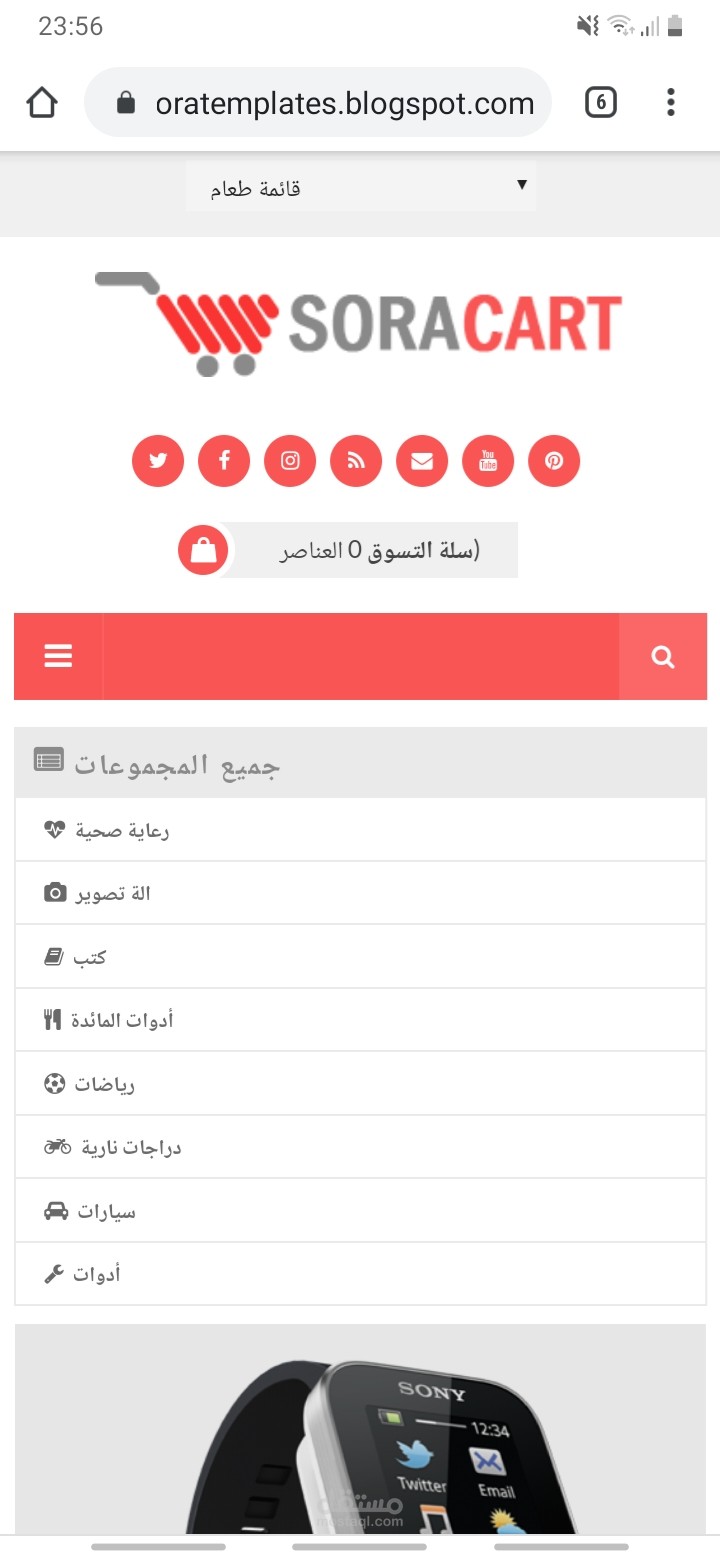The height and width of the screenshot is (1560, 720).
Task: Open the Pinterest social link
Action: click(x=554, y=461)
